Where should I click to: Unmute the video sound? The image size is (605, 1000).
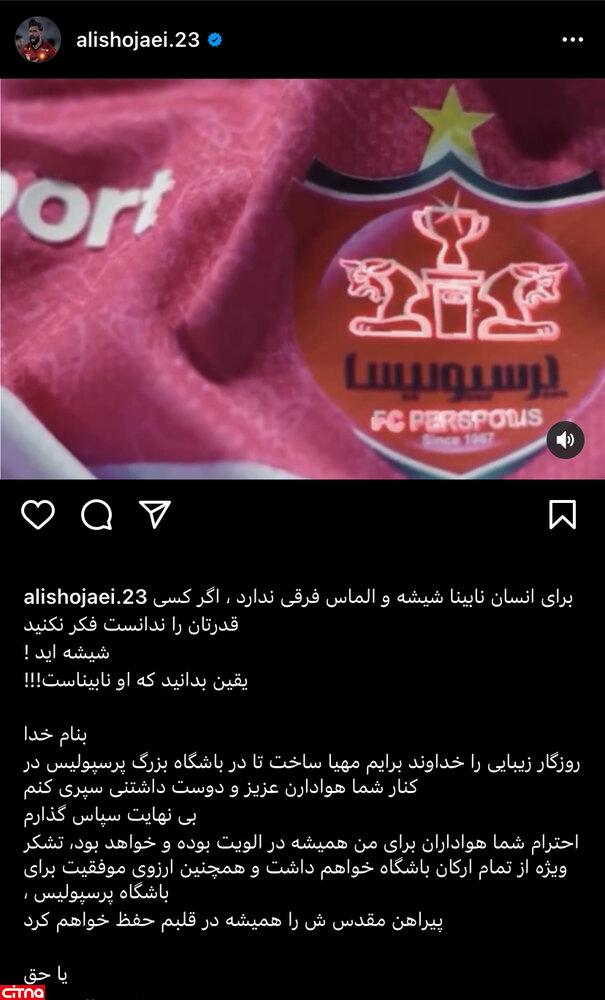[x=565, y=439]
